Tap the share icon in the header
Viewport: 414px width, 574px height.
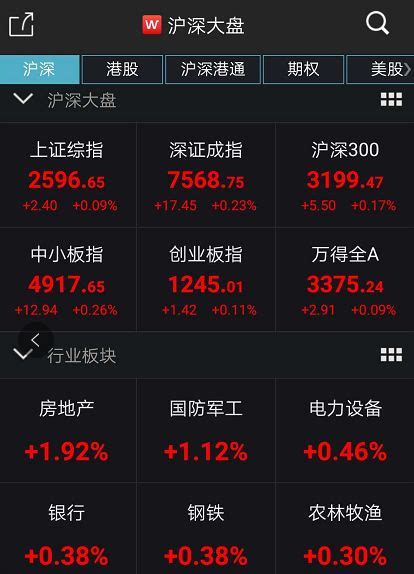click(21, 24)
